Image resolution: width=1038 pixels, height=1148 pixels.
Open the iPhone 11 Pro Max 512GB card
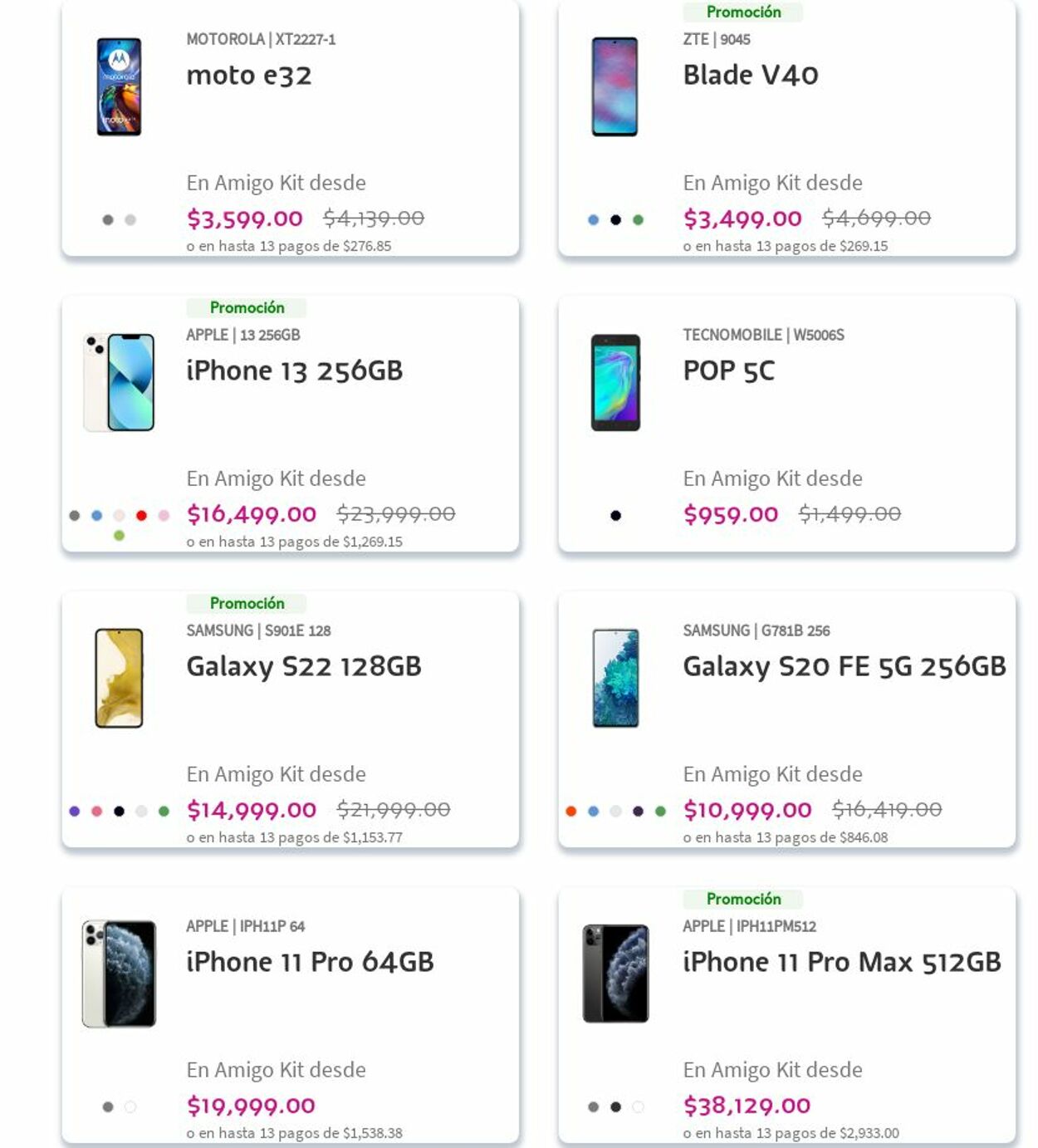[x=841, y=962]
